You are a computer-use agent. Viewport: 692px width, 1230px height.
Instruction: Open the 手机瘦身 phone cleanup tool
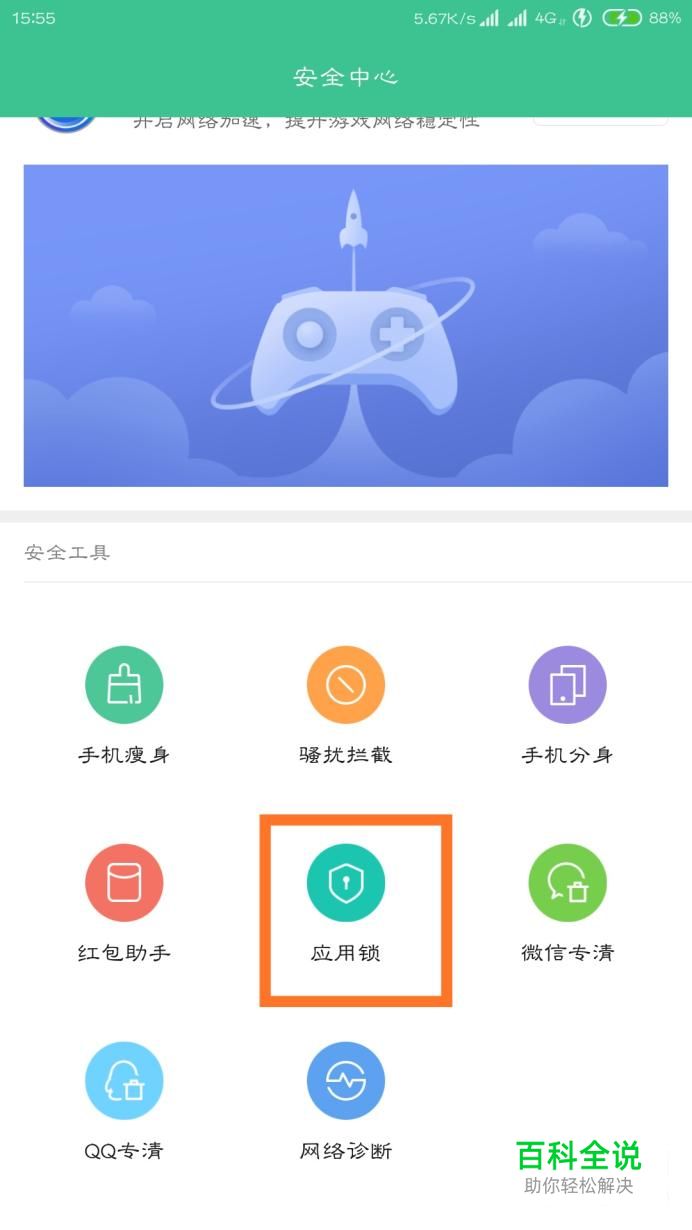pos(124,685)
